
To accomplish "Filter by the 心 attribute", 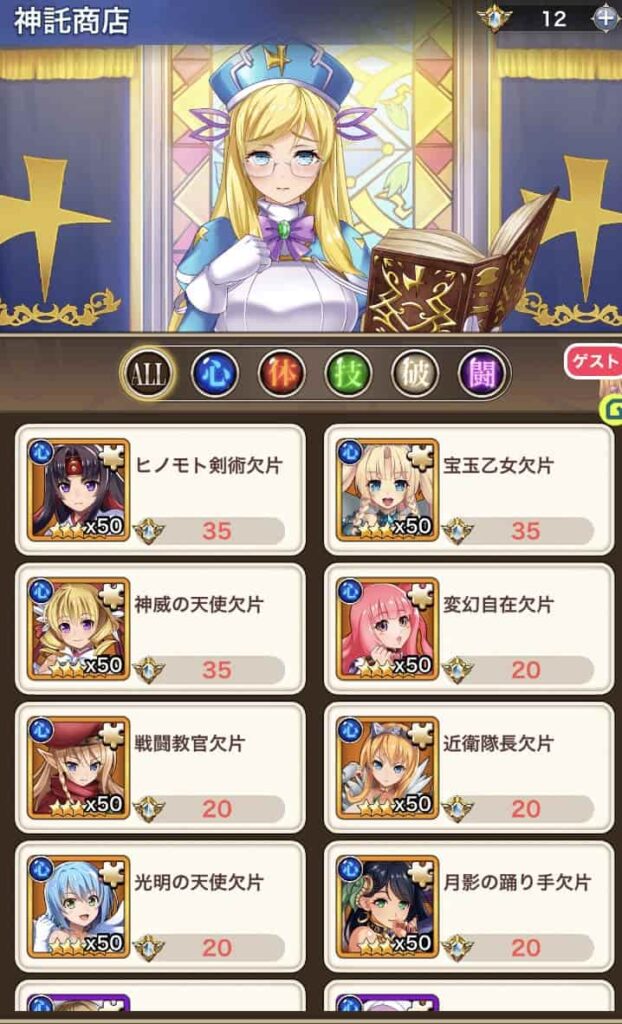I will [x=215, y=374].
